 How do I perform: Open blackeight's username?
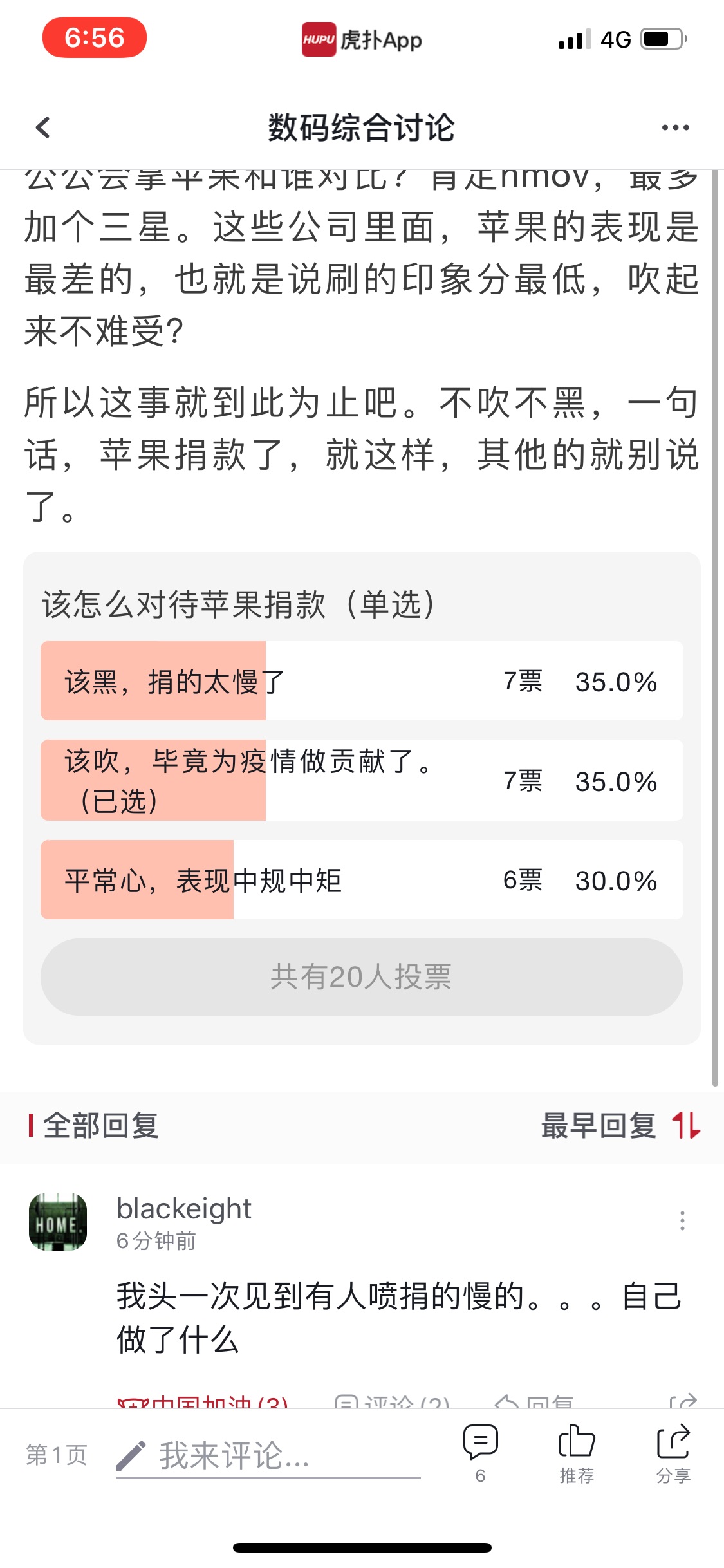[183, 1209]
